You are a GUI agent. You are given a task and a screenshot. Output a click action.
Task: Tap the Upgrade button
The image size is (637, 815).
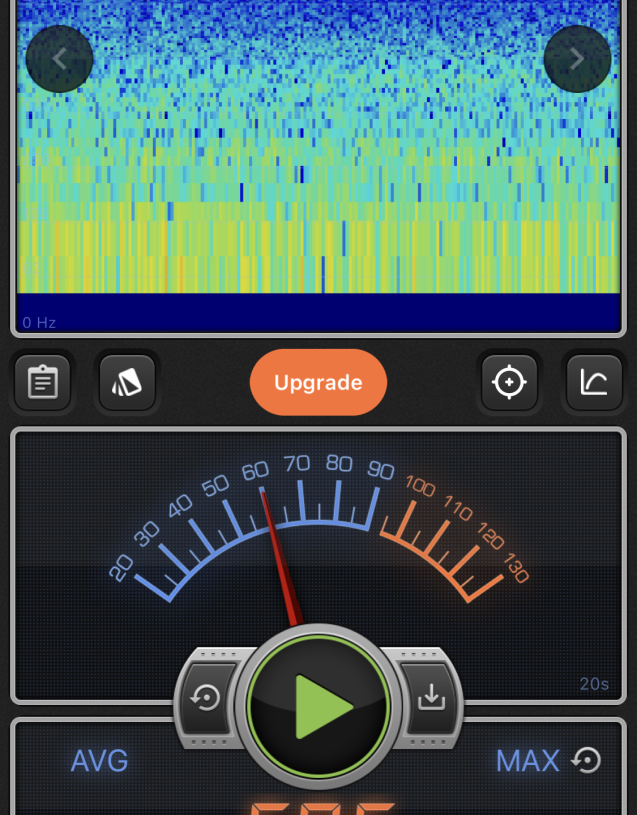(x=318, y=382)
